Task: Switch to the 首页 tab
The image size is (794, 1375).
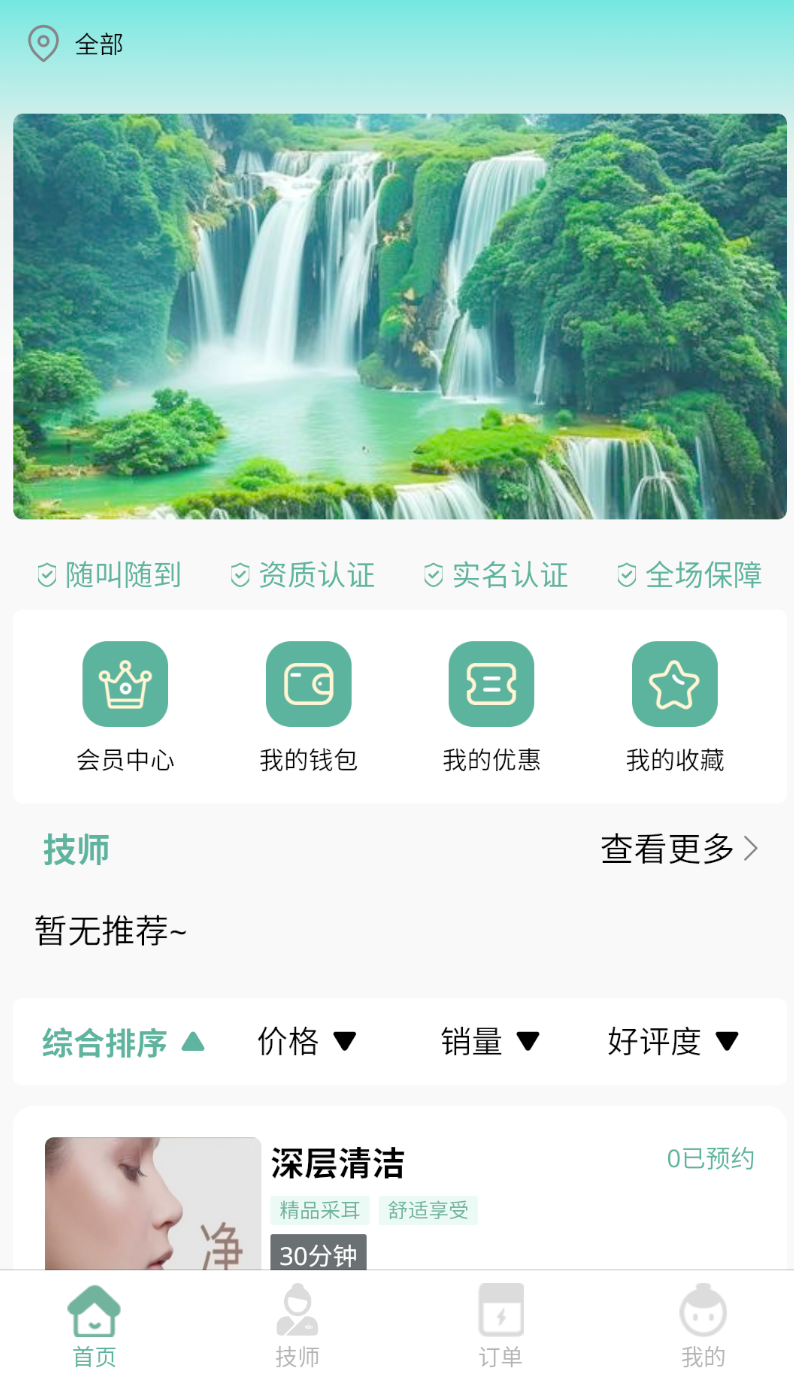Action: pyautogui.click(x=94, y=1326)
